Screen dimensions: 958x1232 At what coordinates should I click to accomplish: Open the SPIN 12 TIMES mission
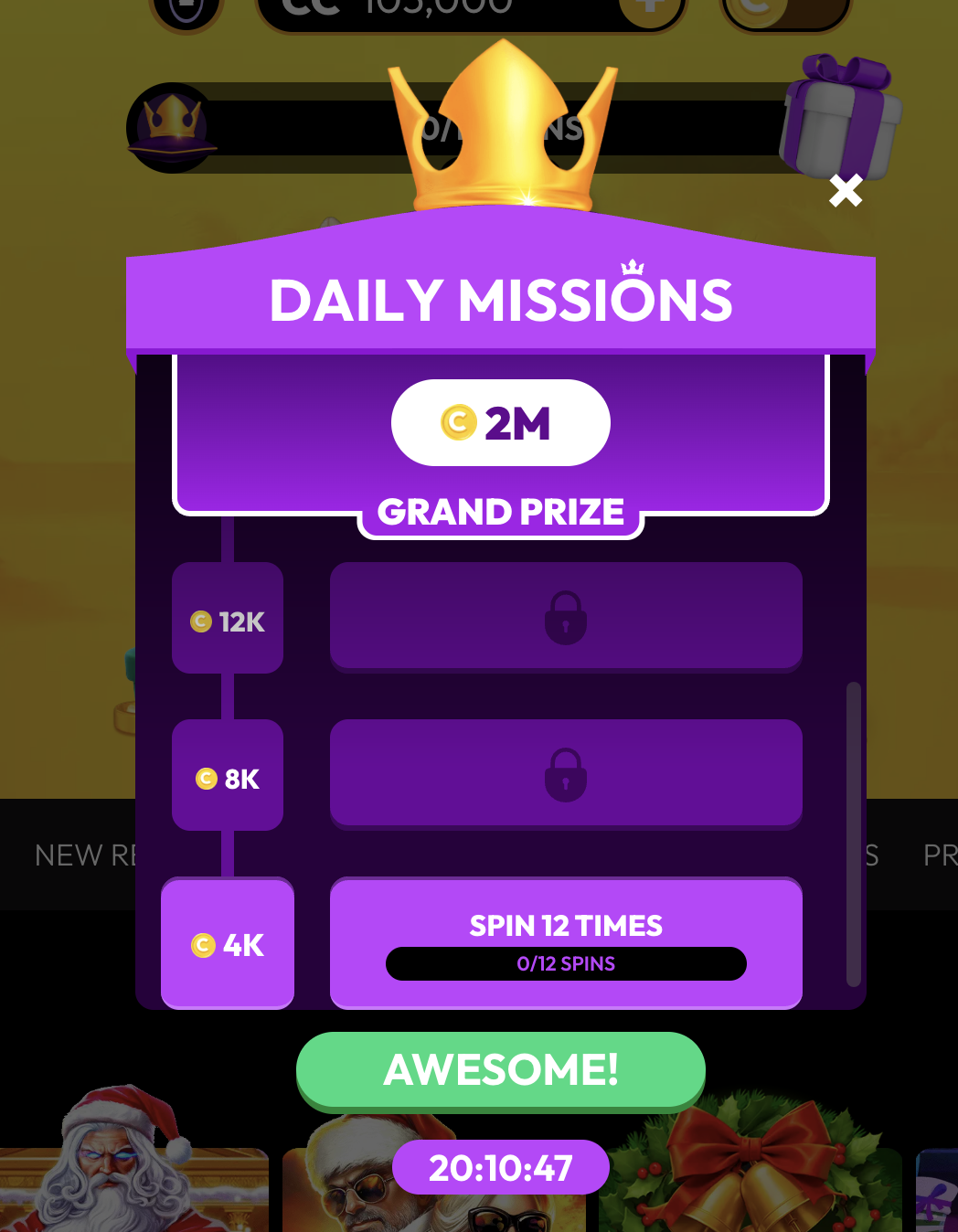(566, 926)
